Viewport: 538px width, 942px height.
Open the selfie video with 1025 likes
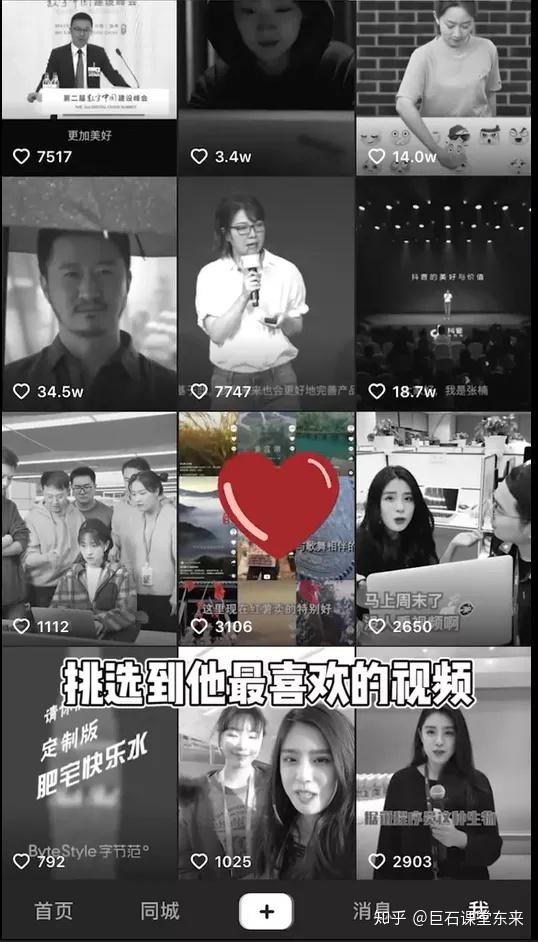(x=267, y=764)
